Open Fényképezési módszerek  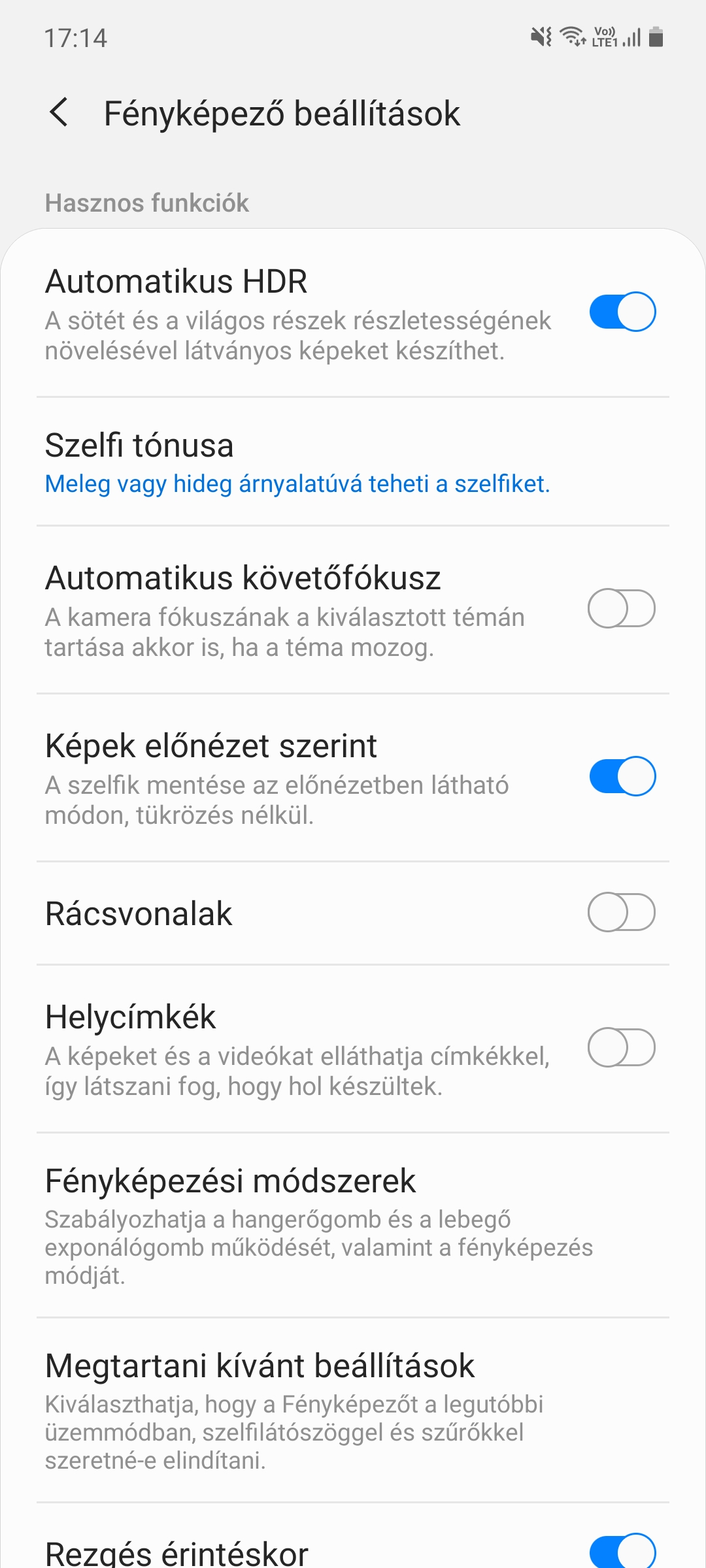353,1226
